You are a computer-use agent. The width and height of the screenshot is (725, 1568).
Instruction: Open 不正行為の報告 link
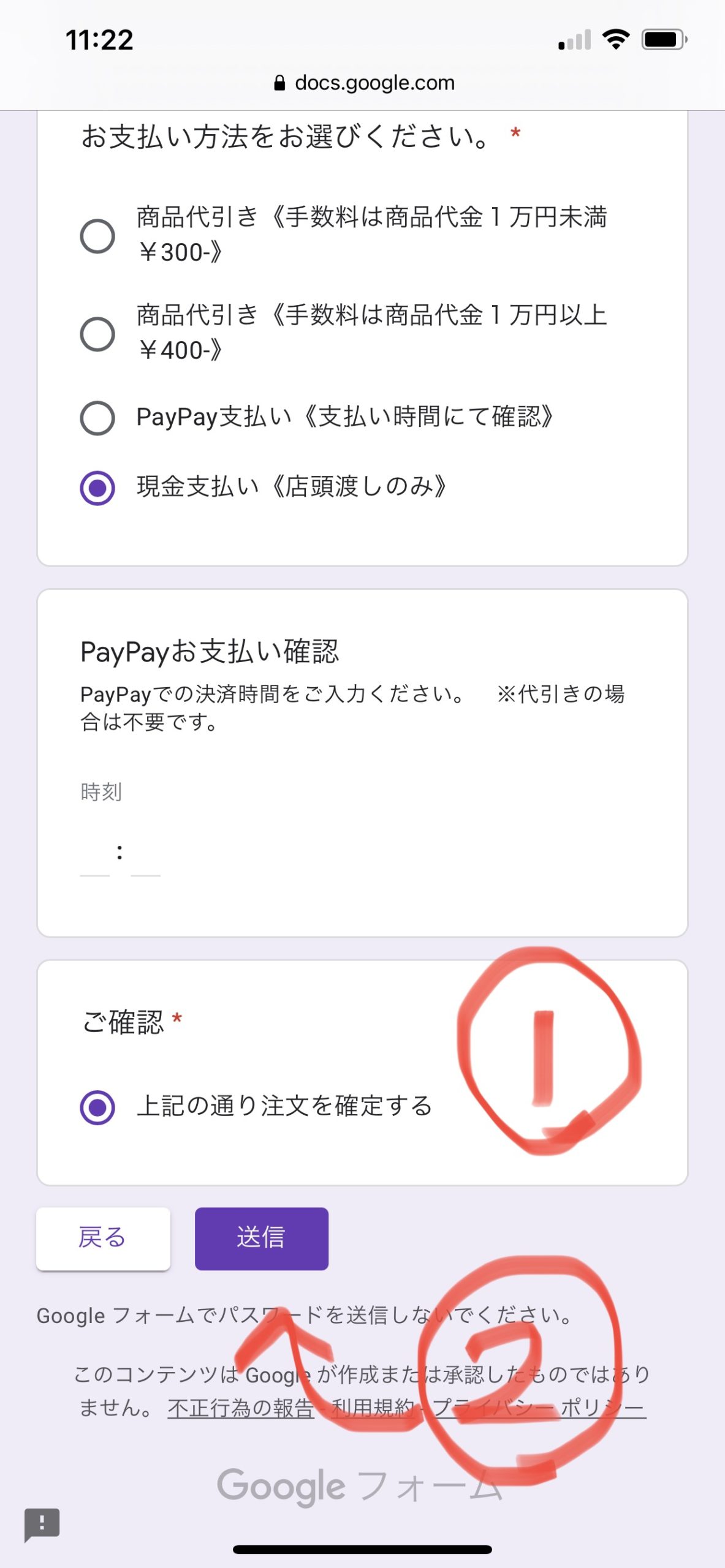click(241, 1408)
